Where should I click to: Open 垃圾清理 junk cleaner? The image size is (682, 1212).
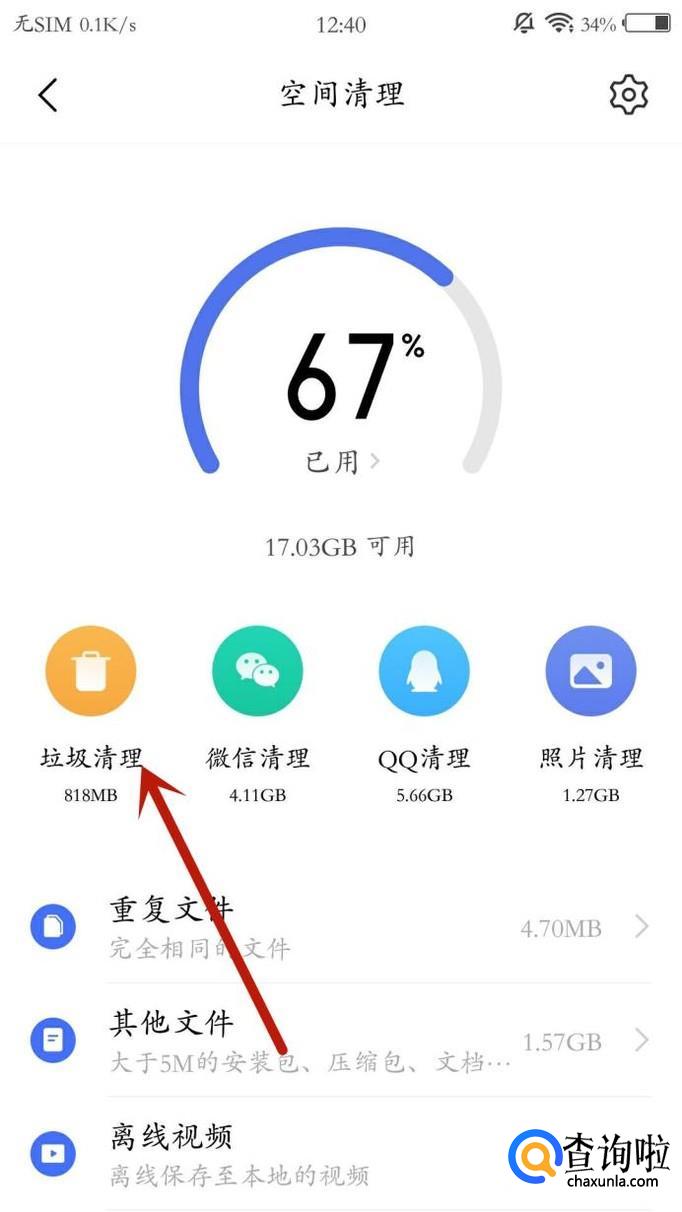click(91, 672)
